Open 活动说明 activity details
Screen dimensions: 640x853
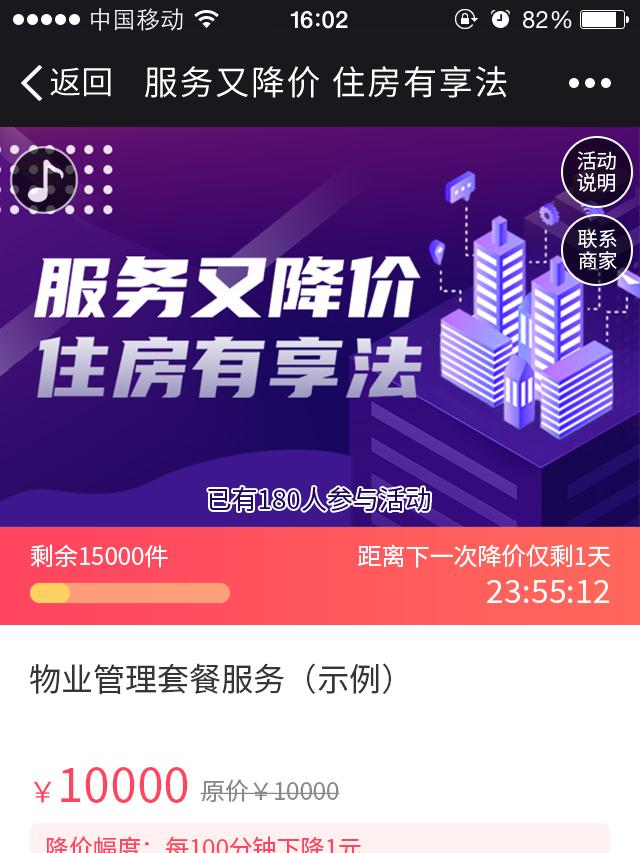597,172
